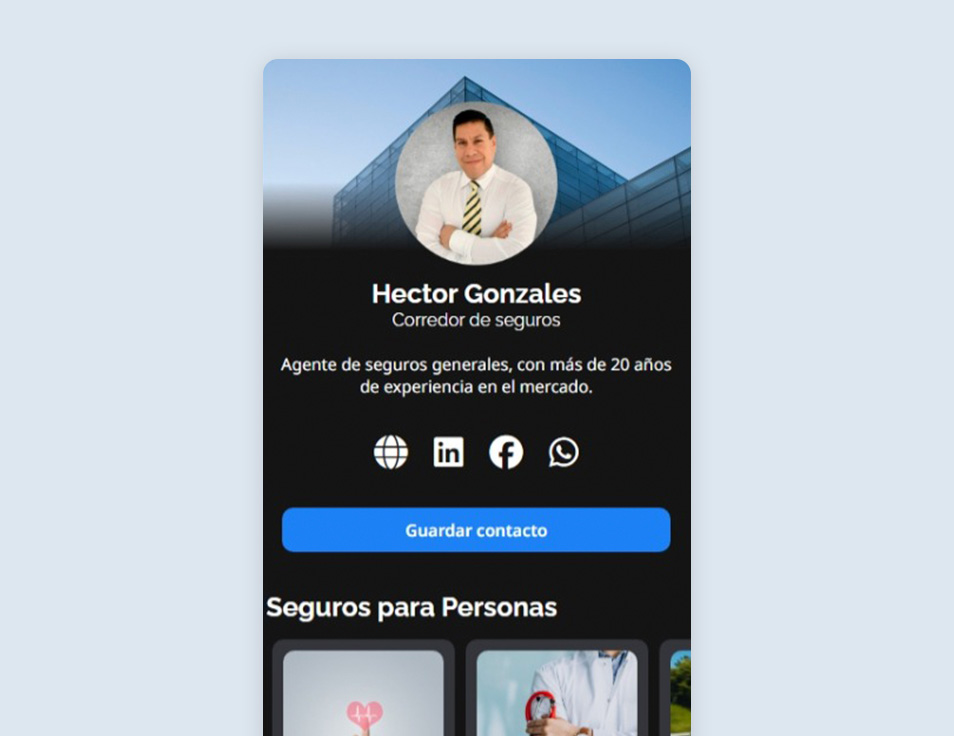The image size is (954, 736).
Task: Open the doctor with stethoscope card
Action: click(x=556, y=693)
